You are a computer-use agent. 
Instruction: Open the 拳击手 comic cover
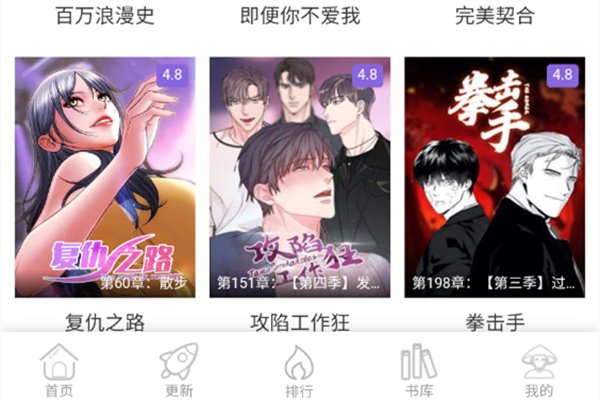tap(494, 177)
